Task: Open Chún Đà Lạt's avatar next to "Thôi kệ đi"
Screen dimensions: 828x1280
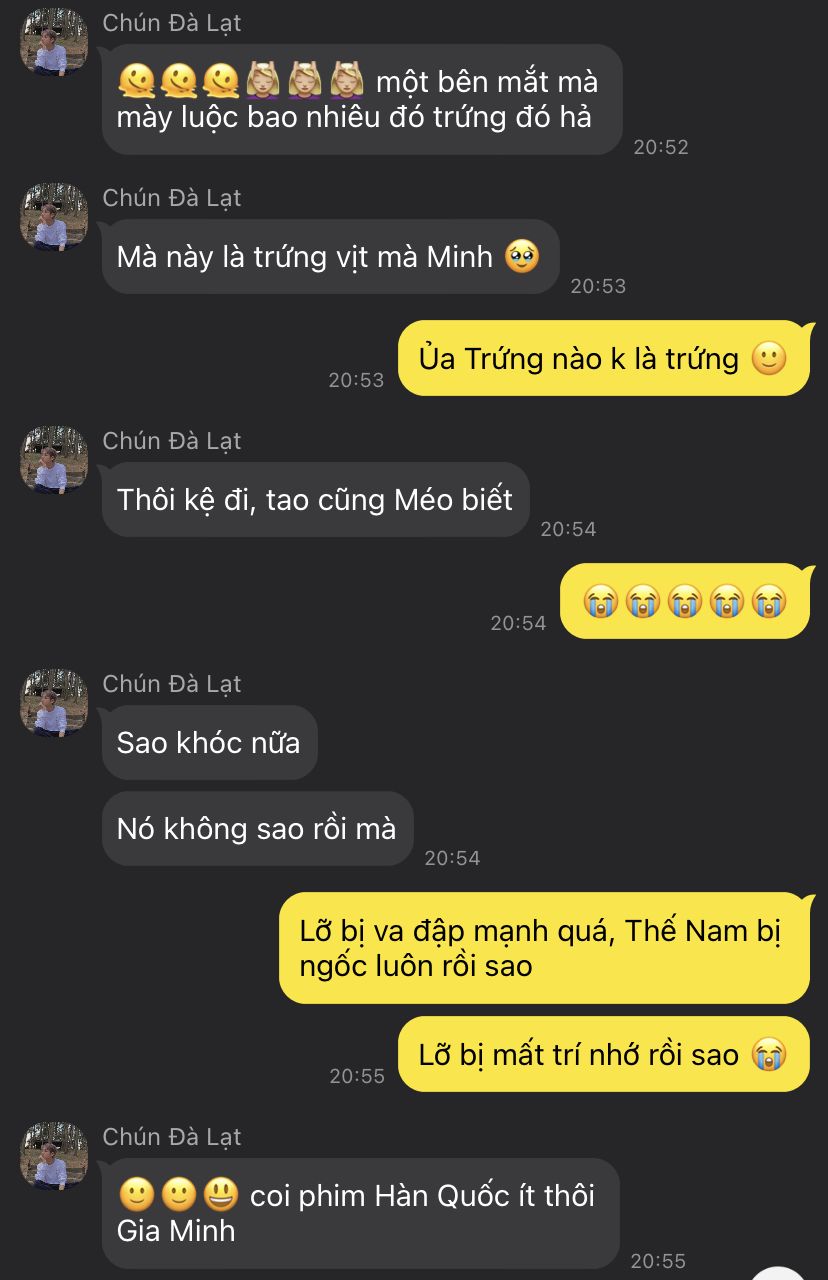Action: click(54, 459)
